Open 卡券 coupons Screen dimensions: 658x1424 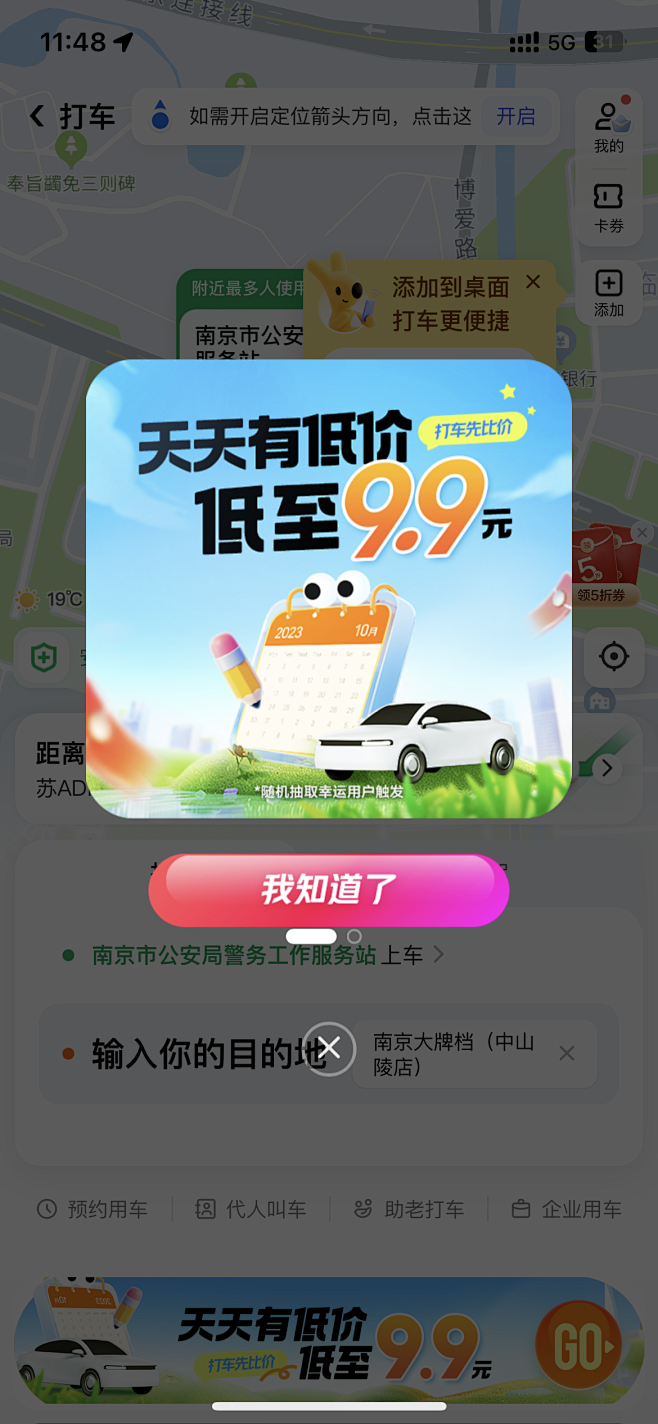[608, 208]
